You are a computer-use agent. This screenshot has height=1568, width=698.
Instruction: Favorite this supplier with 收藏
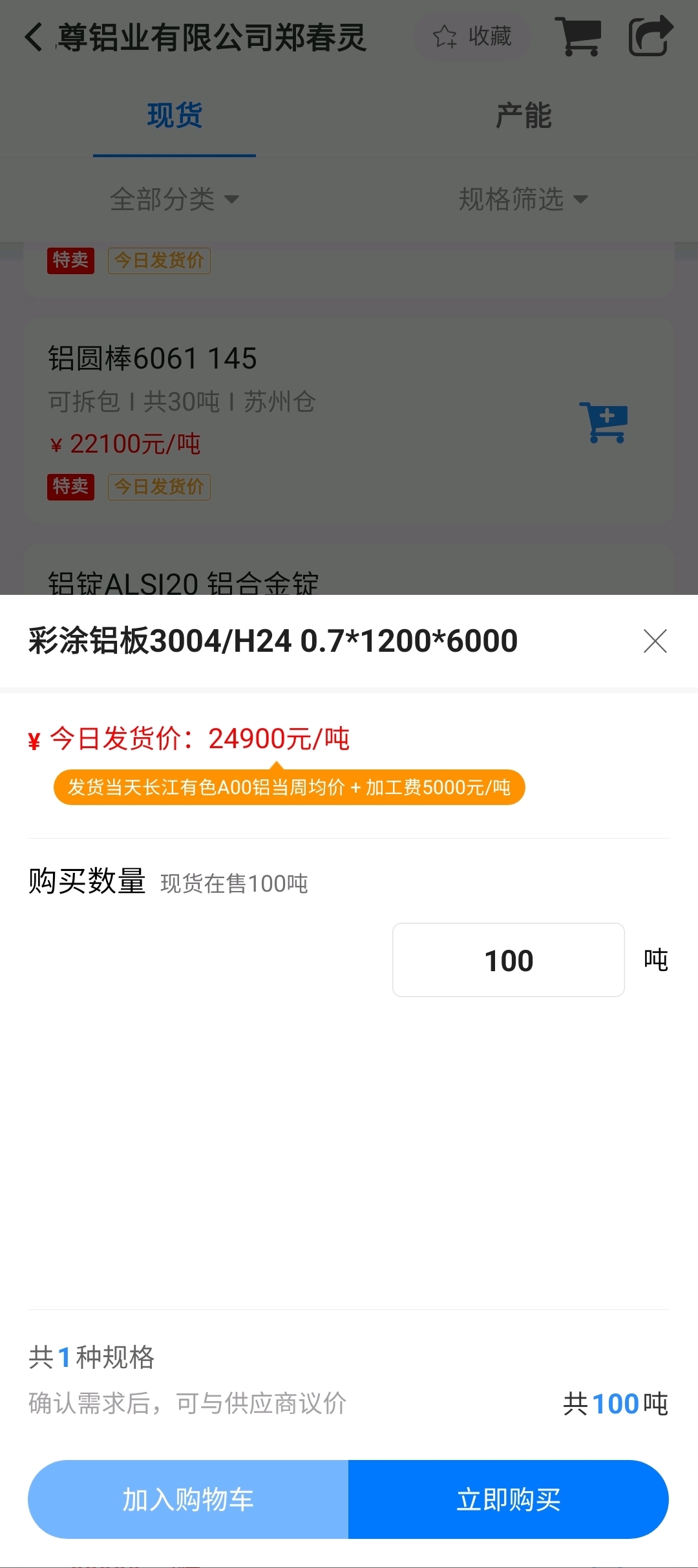coord(472,37)
